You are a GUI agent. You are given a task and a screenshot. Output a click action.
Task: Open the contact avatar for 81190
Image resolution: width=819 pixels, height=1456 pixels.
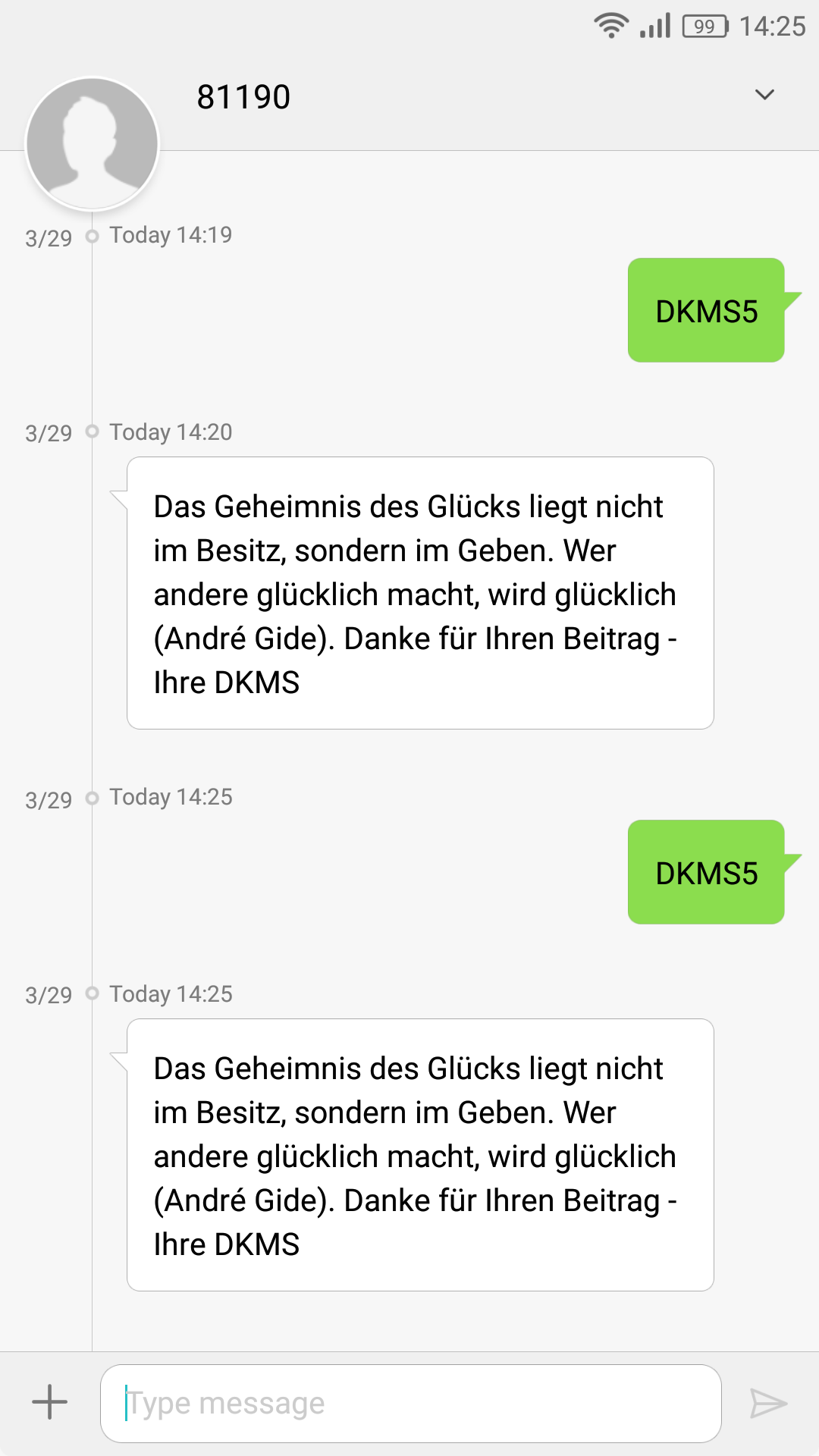pyautogui.click(x=92, y=143)
